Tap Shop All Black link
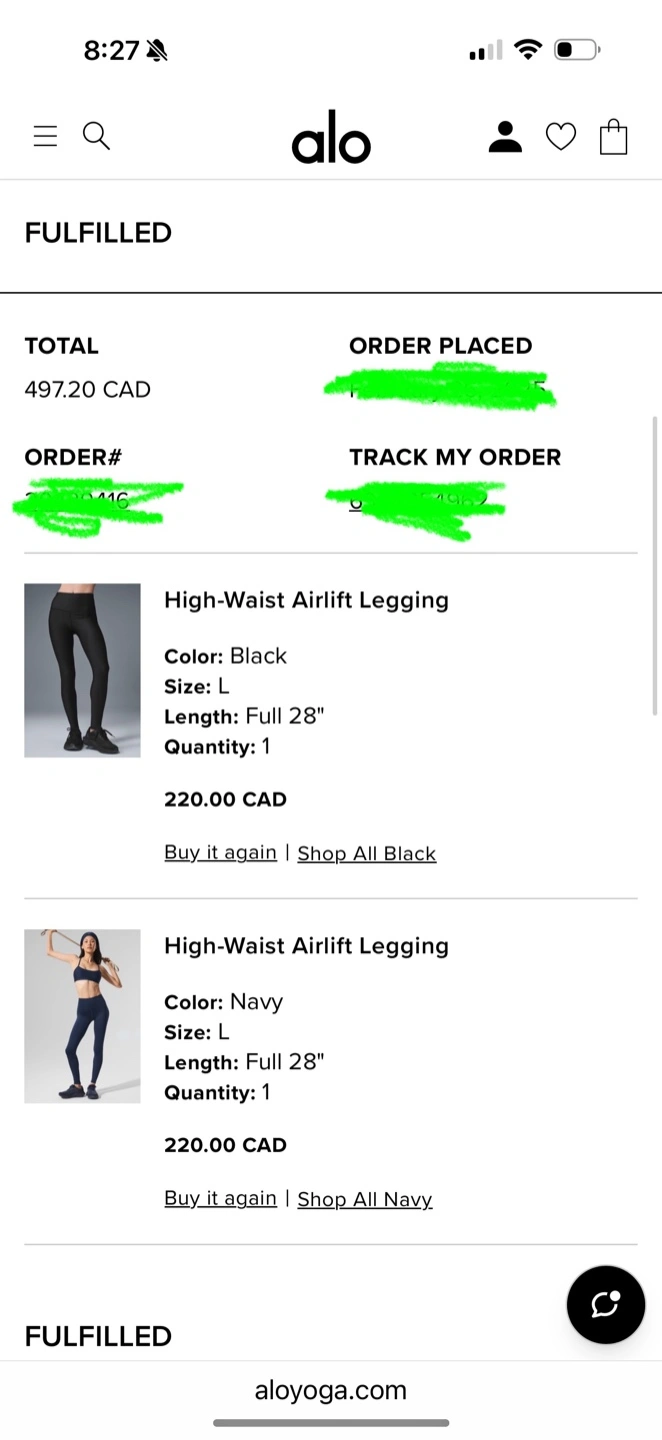 pyautogui.click(x=367, y=853)
